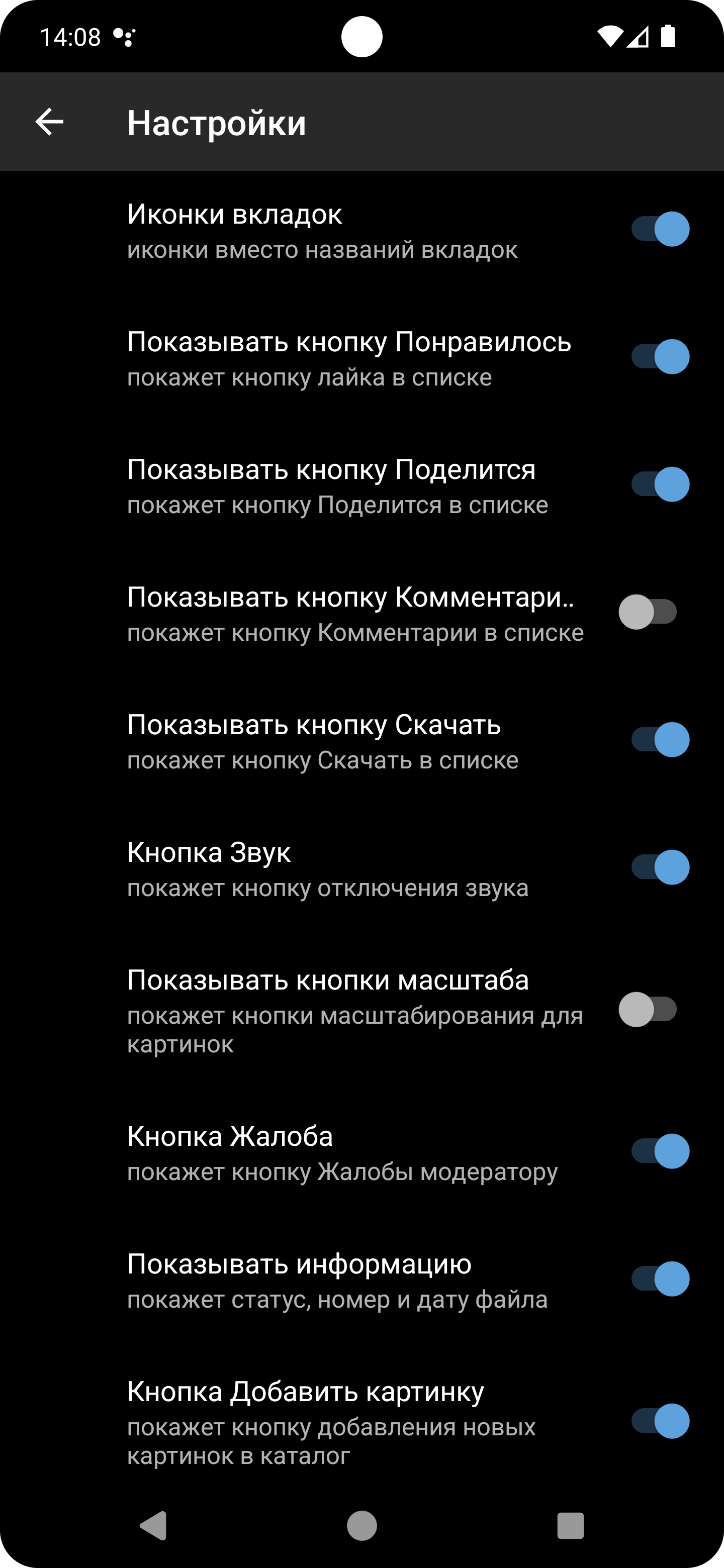Turn off Кнопка Добавить картинку
Image resolution: width=724 pixels, height=1568 pixels.
click(660, 1421)
